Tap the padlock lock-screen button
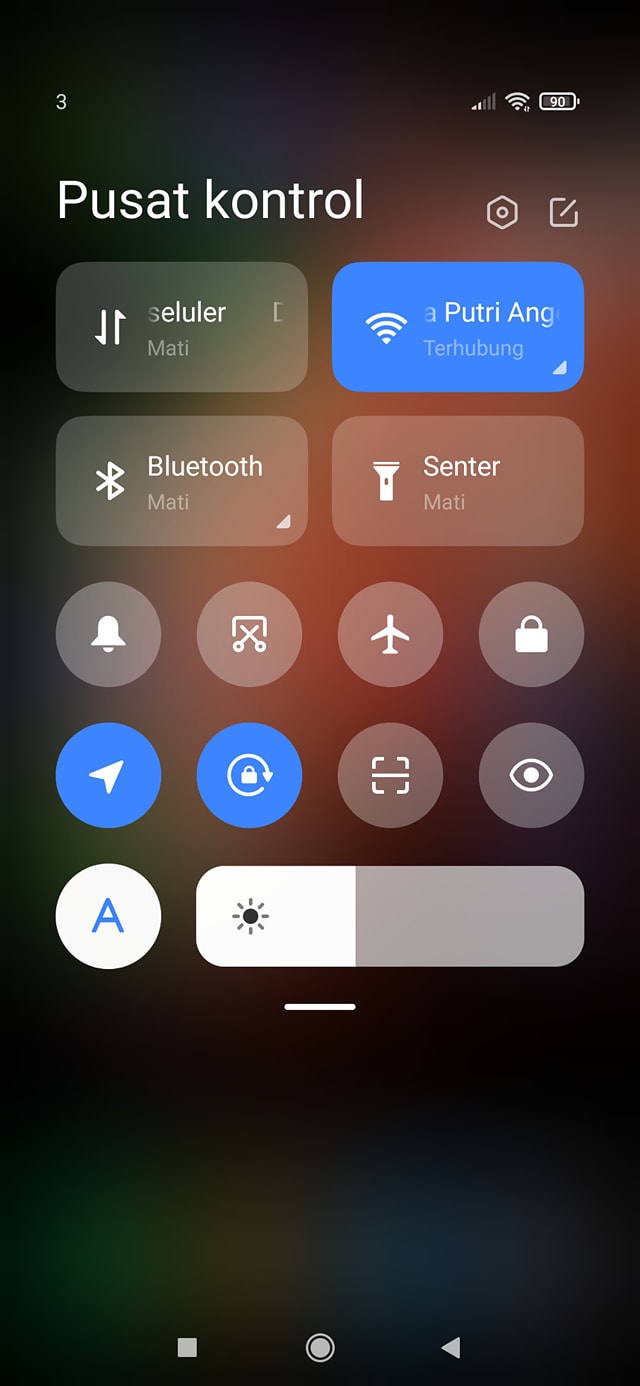The width and height of the screenshot is (640, 1386). pos(531,634)
